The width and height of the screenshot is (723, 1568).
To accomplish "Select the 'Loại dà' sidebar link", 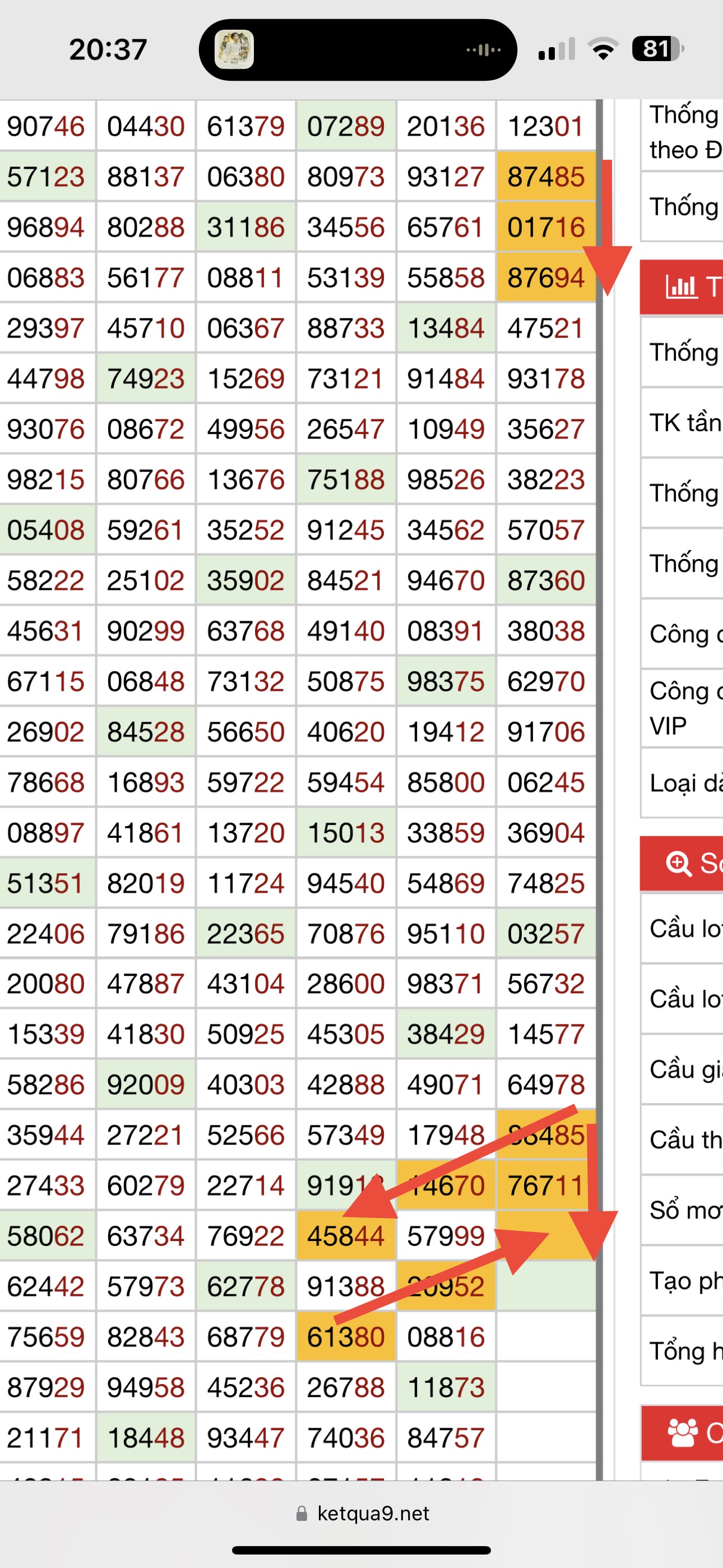I will coord(684,783).
